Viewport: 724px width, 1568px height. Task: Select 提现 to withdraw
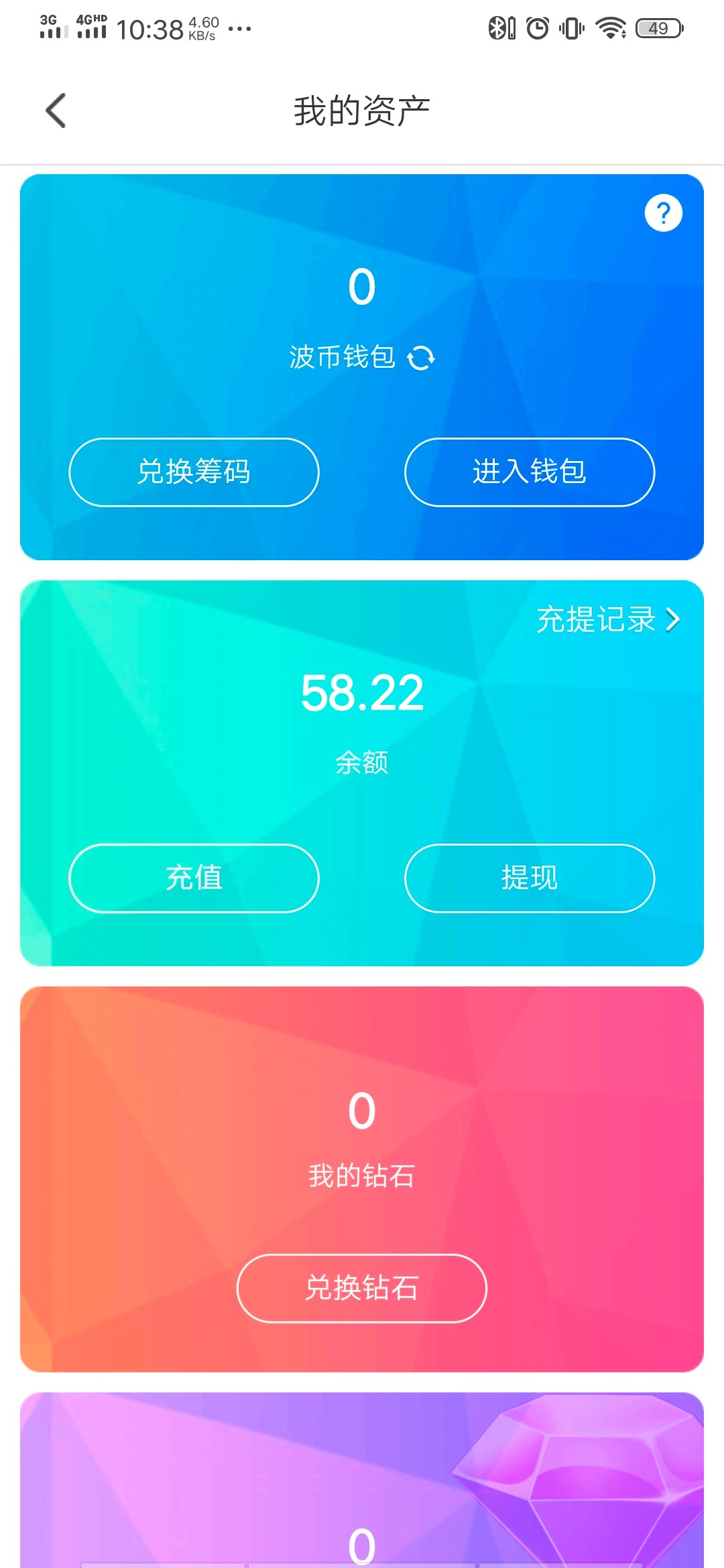pyautogui.click(x=530, y=878)
